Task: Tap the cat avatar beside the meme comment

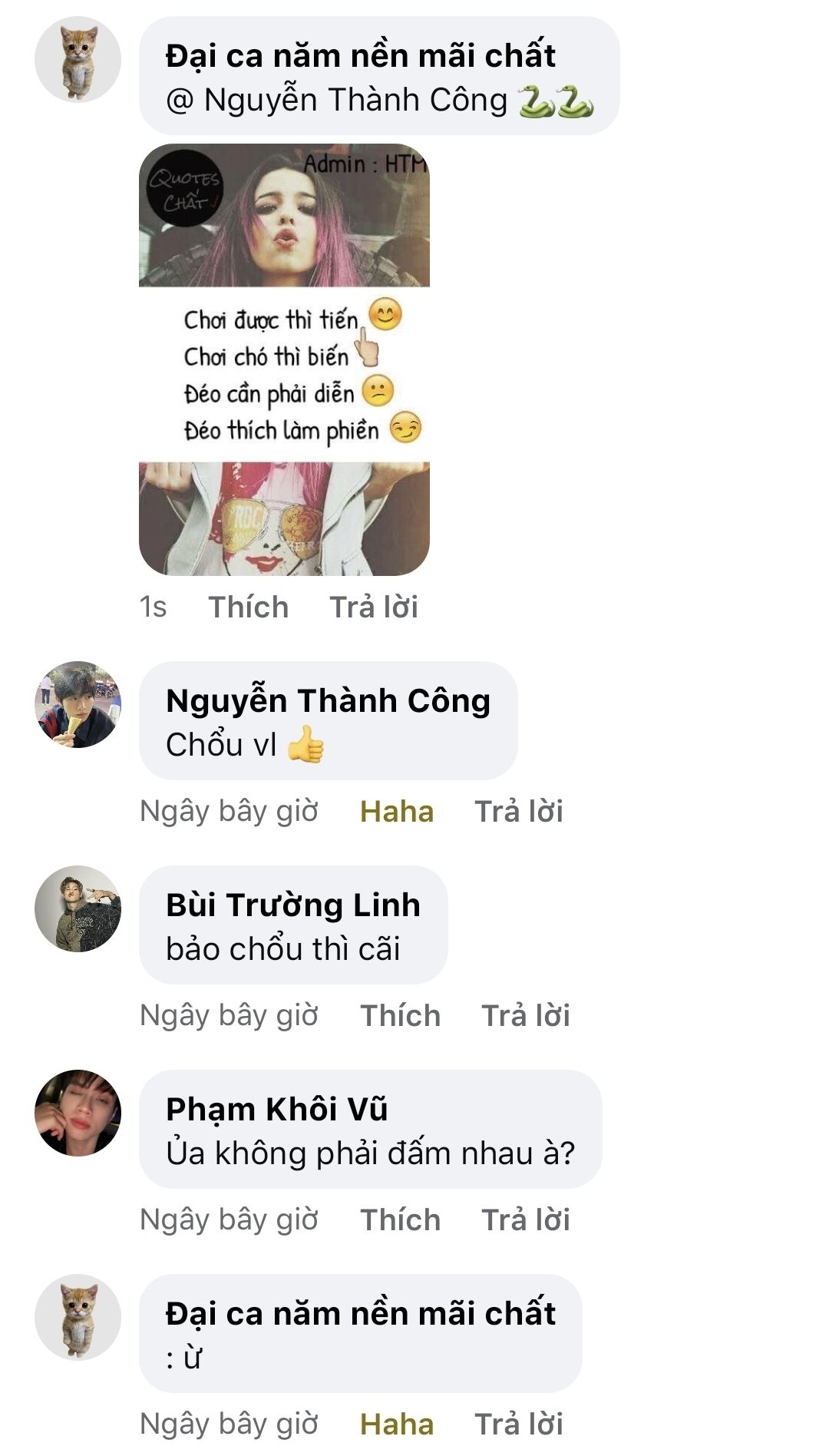Action: [78, 59]
